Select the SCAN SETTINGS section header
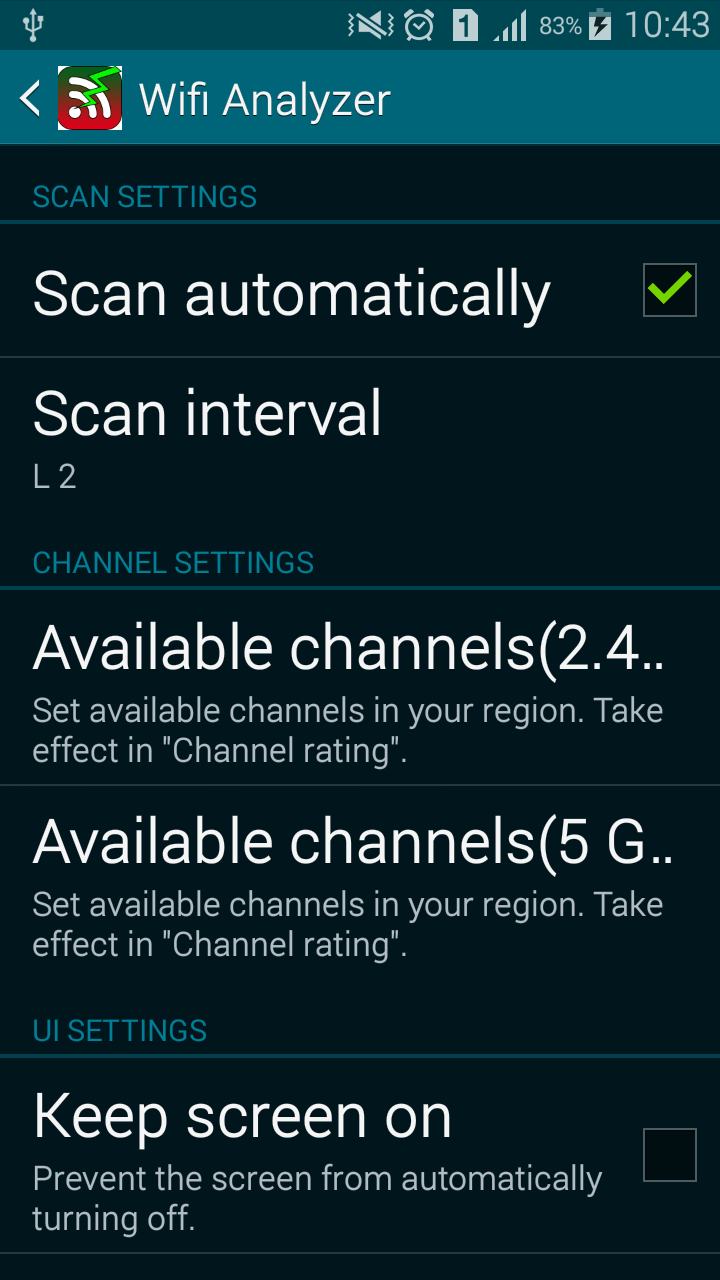Viewport: 720px width, 1280px height. pyautogui.click(x=144, y=197)
